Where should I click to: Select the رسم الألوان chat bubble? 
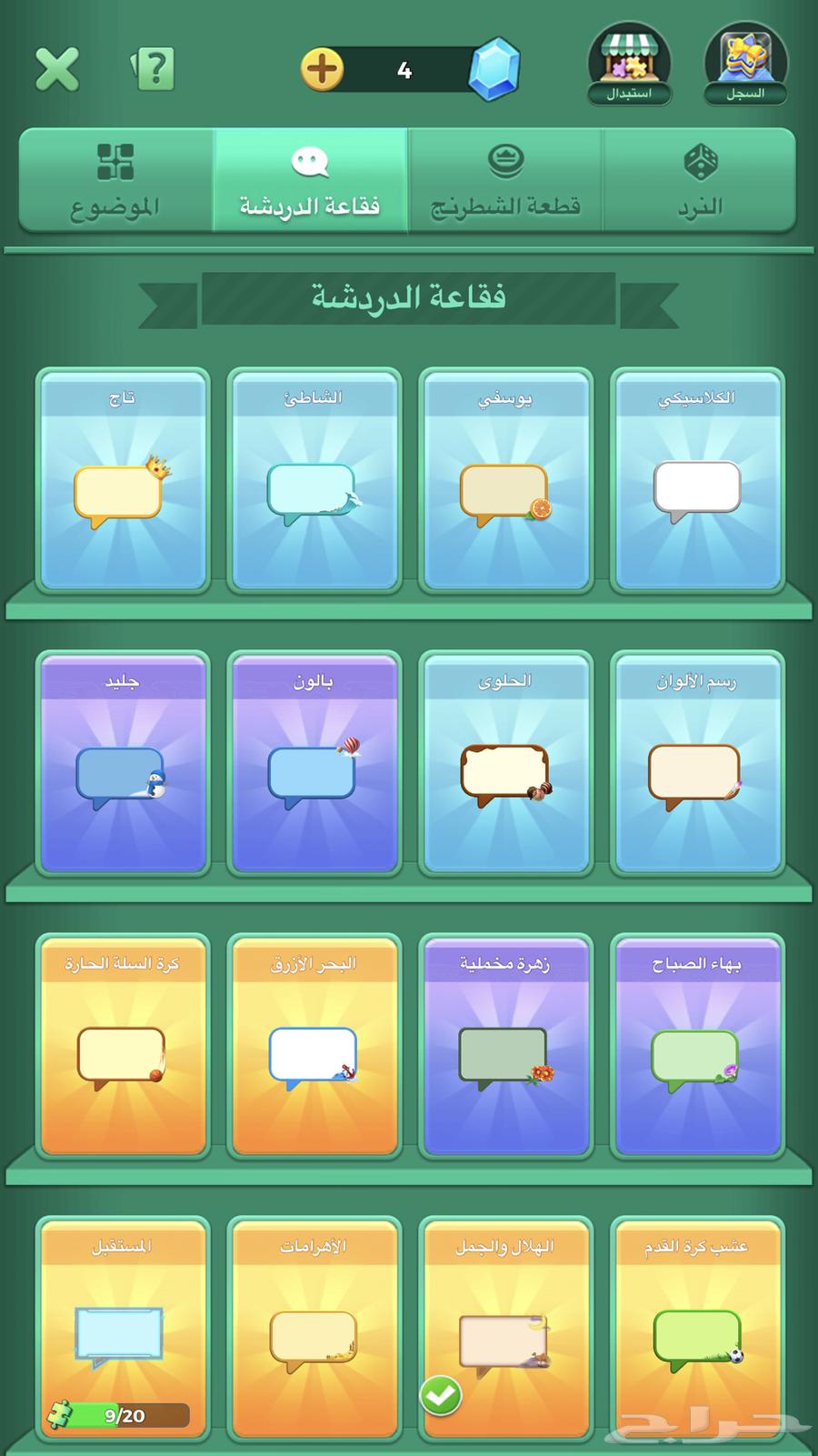tap(697, 764)
